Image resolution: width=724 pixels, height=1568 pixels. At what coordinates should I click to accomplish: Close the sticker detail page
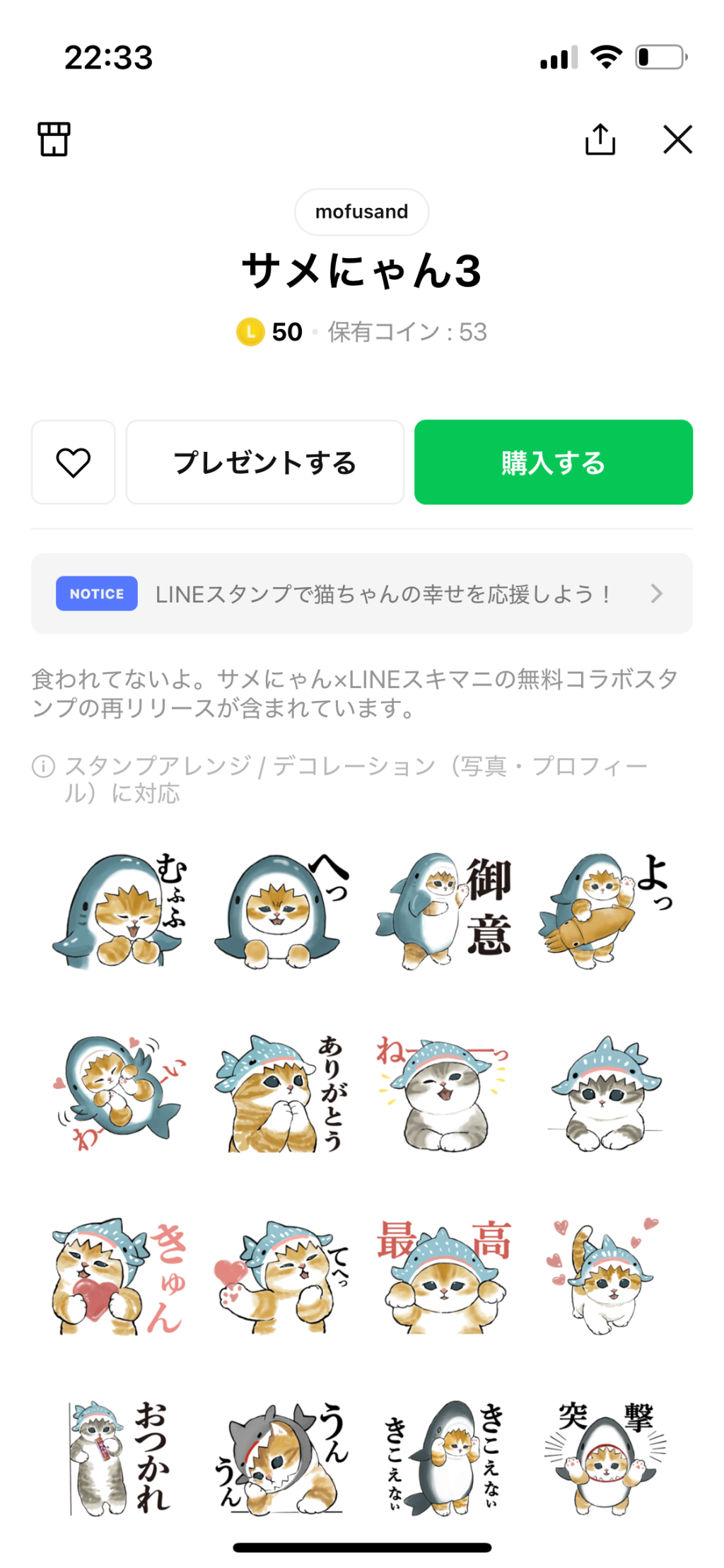pos(677,139)
